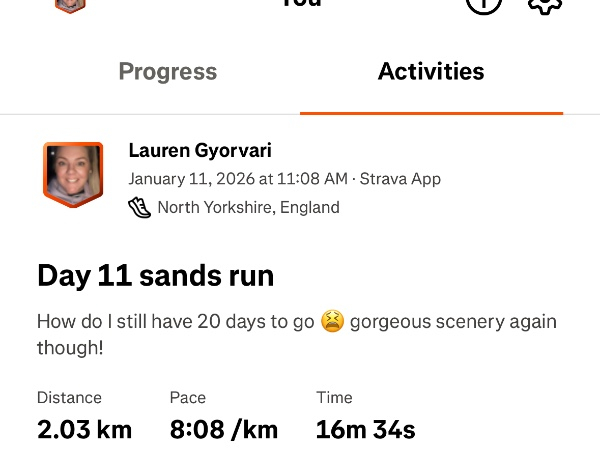This screenshot has width=600, height=450.
Task: Open the settings gear icon
Action: tap(545, 4)
